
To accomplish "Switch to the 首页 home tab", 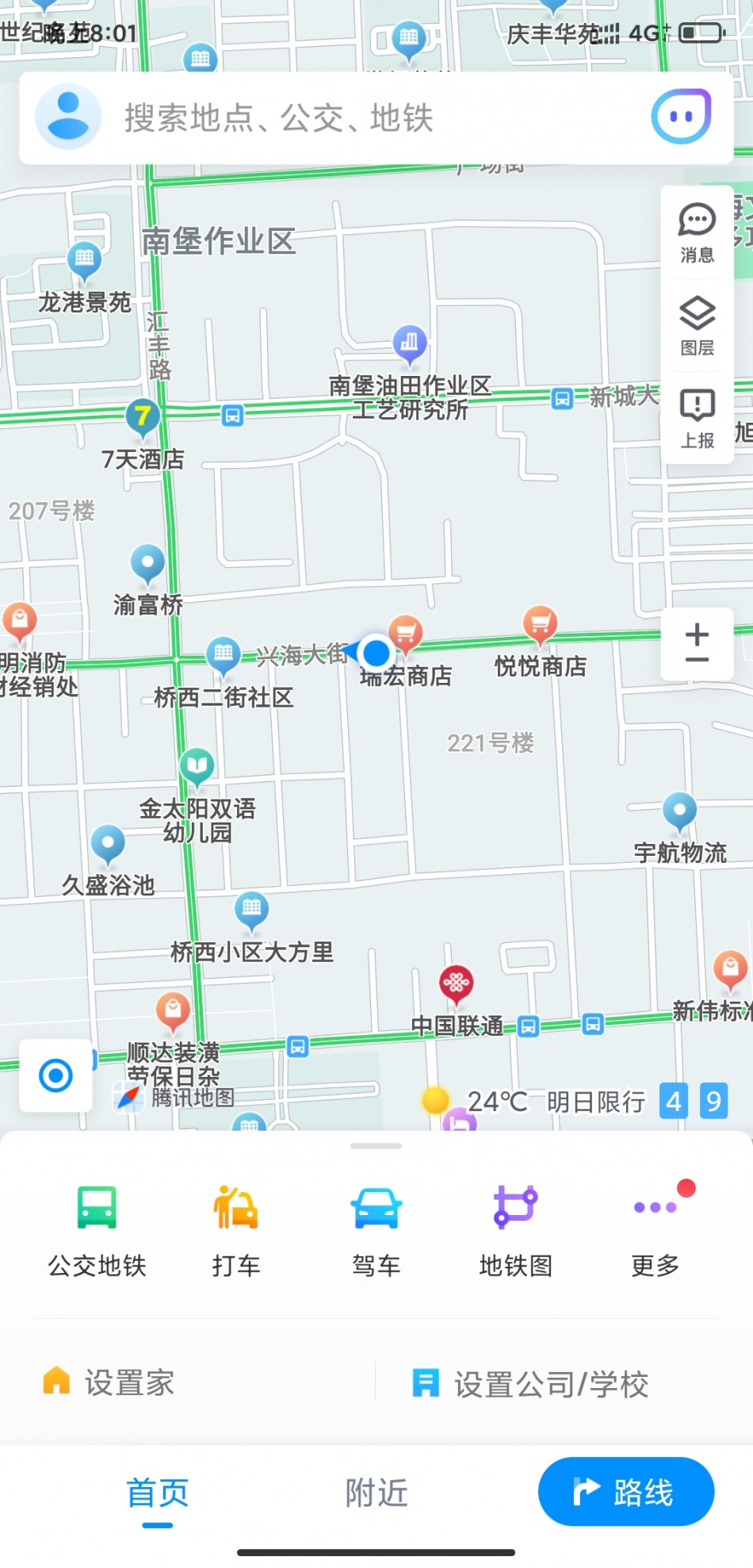I will pyautogui.click(x=158, y=1494).
